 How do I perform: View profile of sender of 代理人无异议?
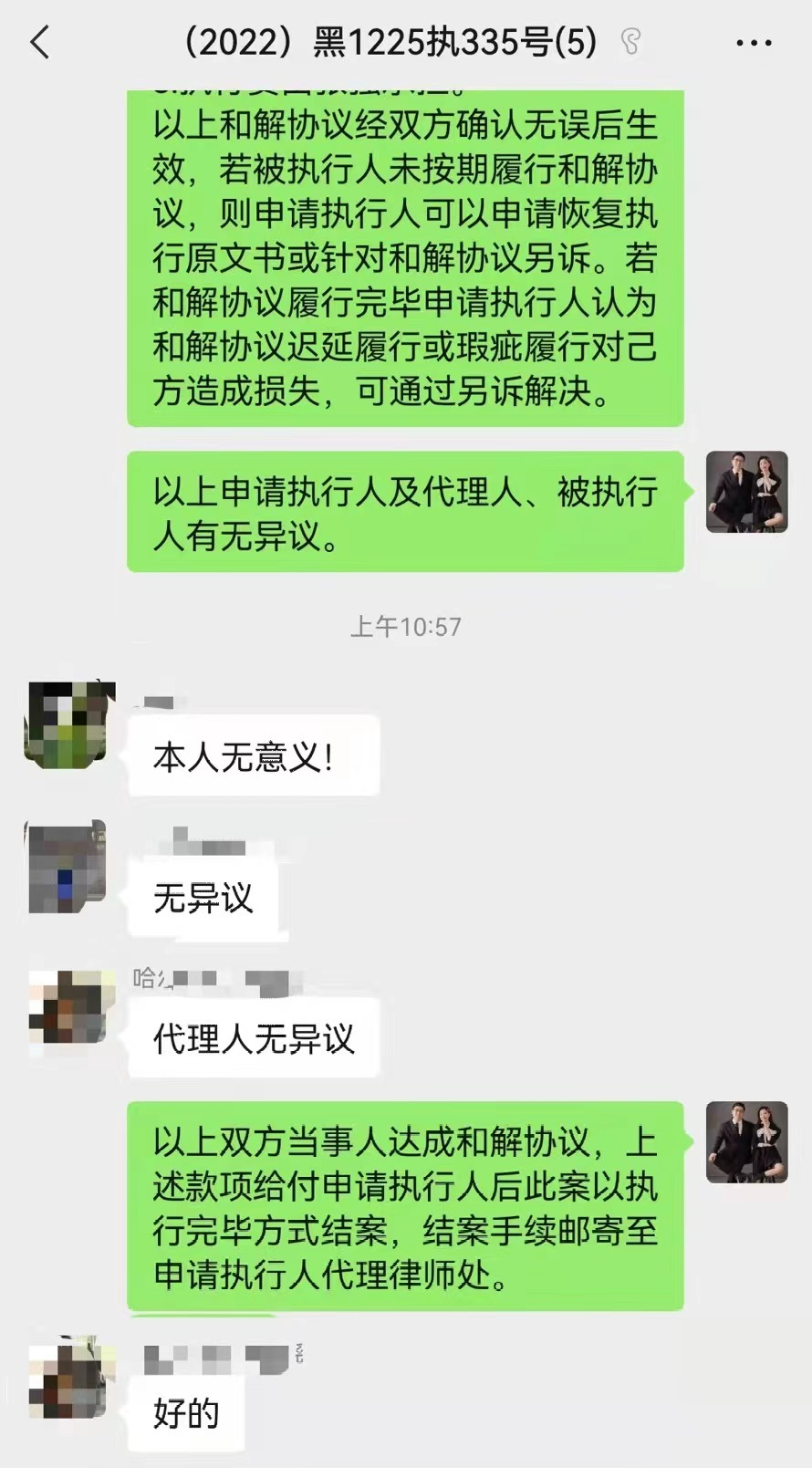(71, 1008)
